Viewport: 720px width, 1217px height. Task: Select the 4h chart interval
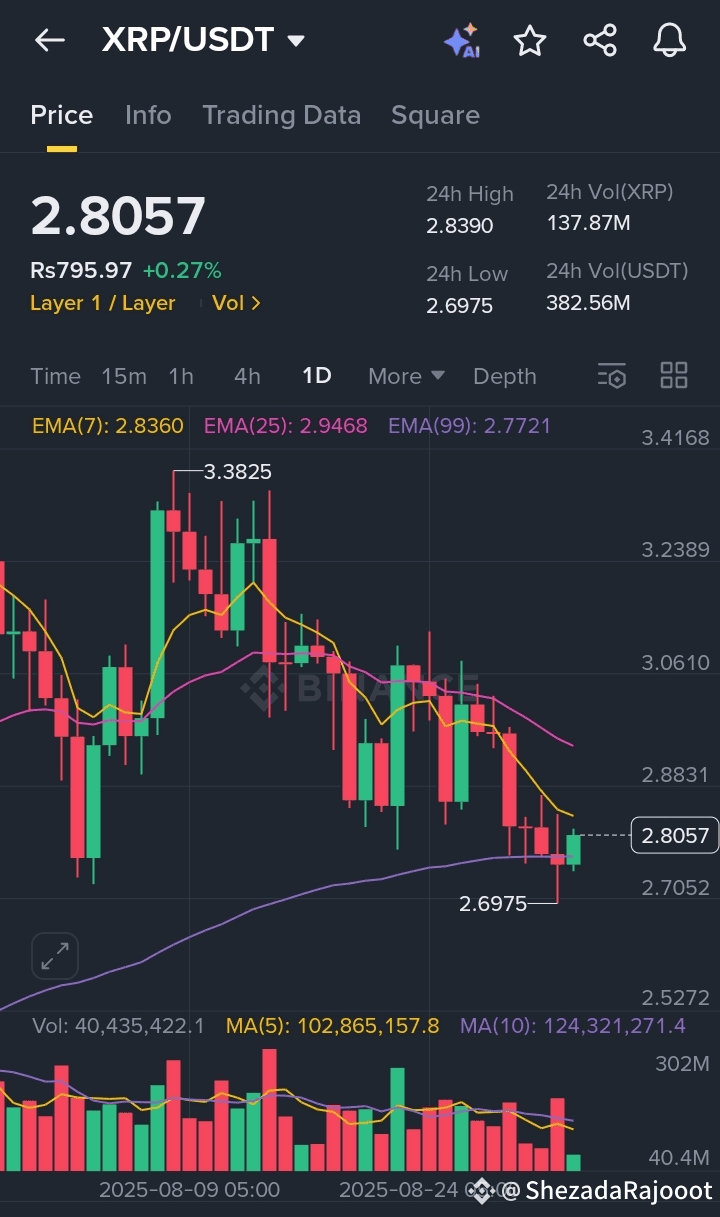(247, 376)
